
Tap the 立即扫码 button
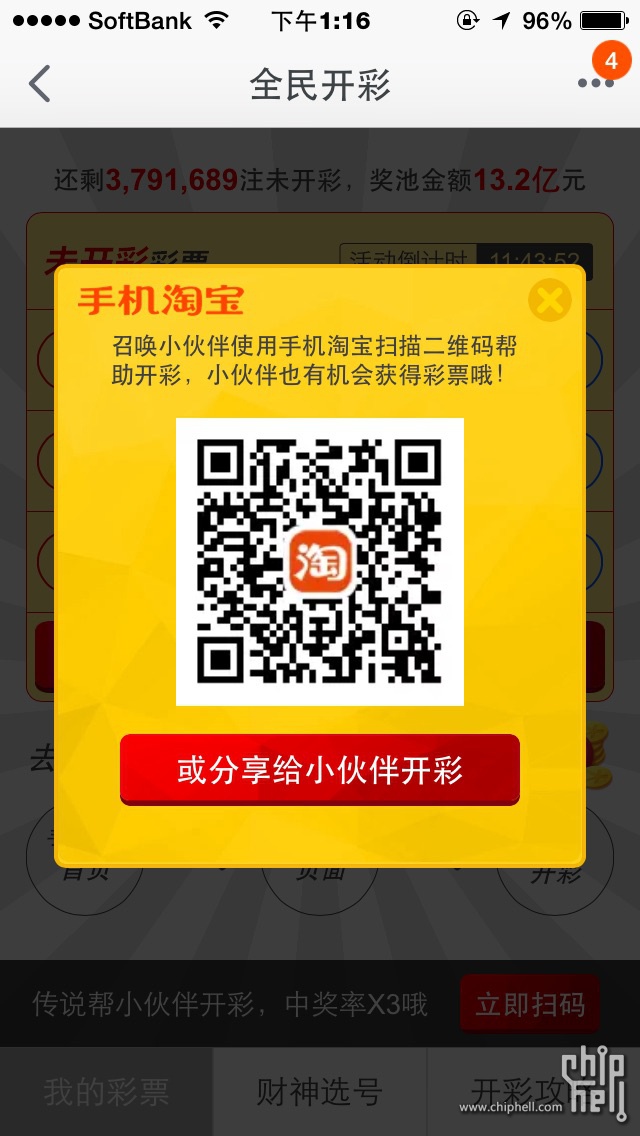pos(530,1003)
